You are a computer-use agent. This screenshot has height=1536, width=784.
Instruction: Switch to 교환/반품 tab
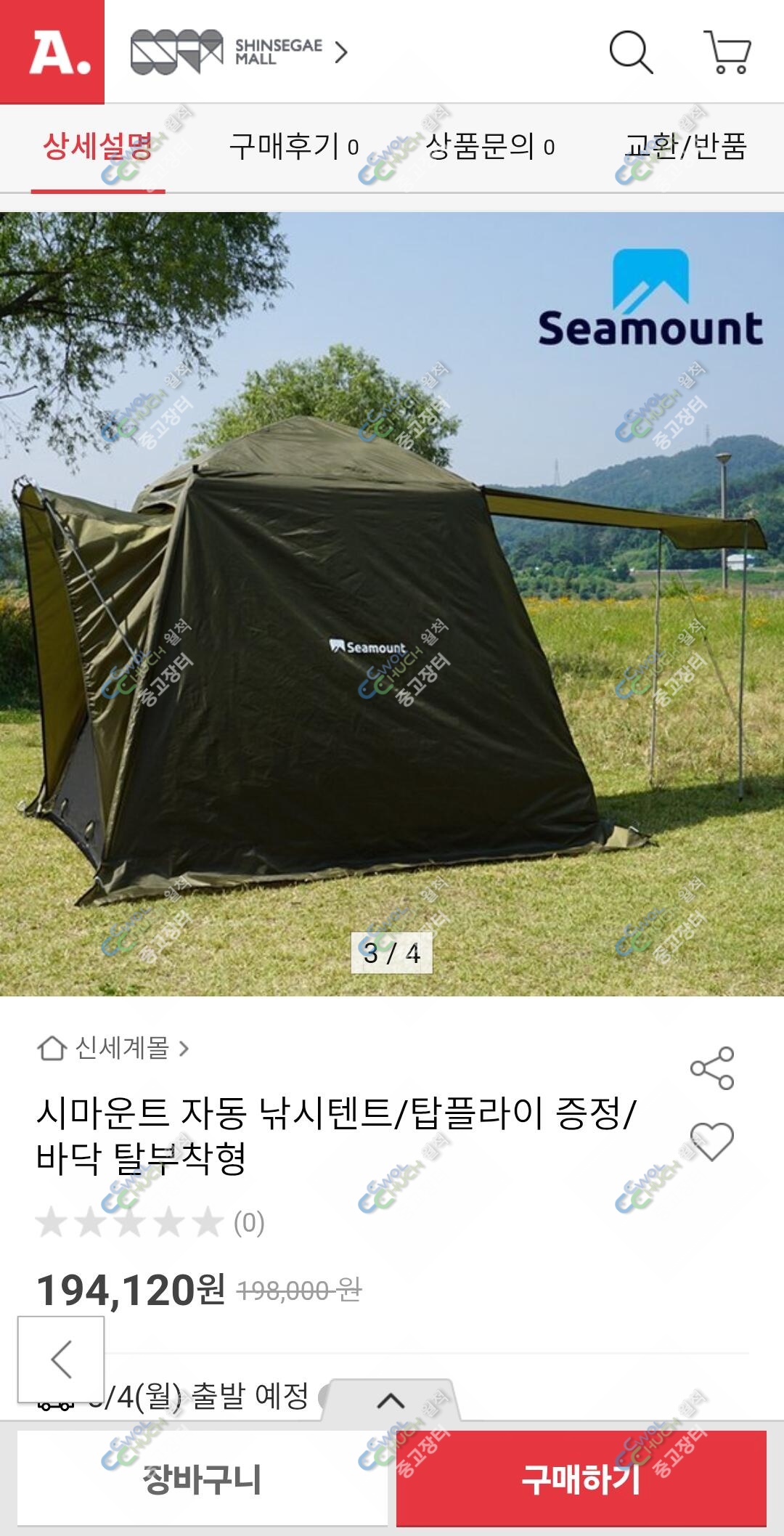point(686,147)
